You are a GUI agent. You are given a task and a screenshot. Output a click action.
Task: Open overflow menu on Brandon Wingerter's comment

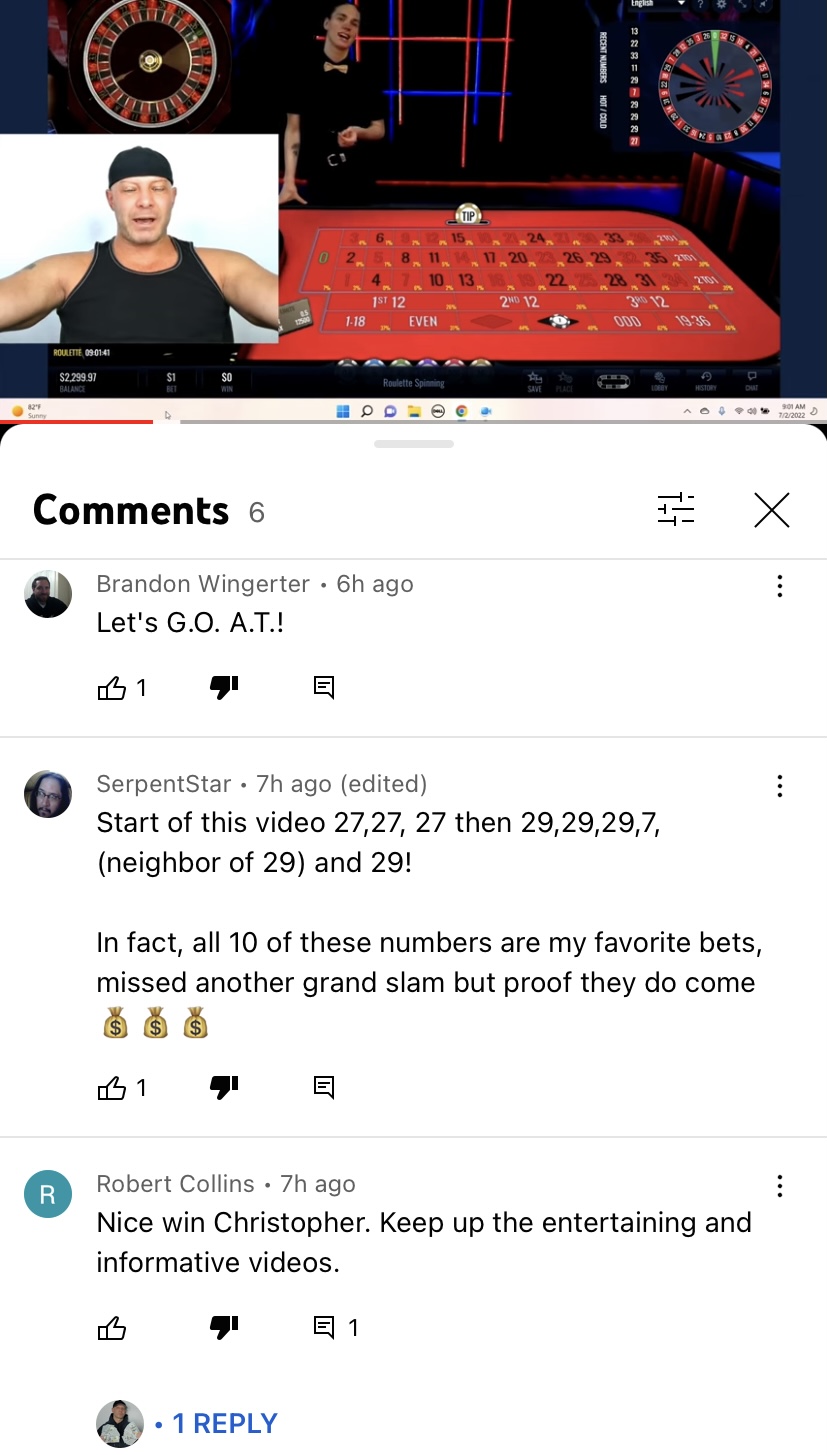pos(779,587)
